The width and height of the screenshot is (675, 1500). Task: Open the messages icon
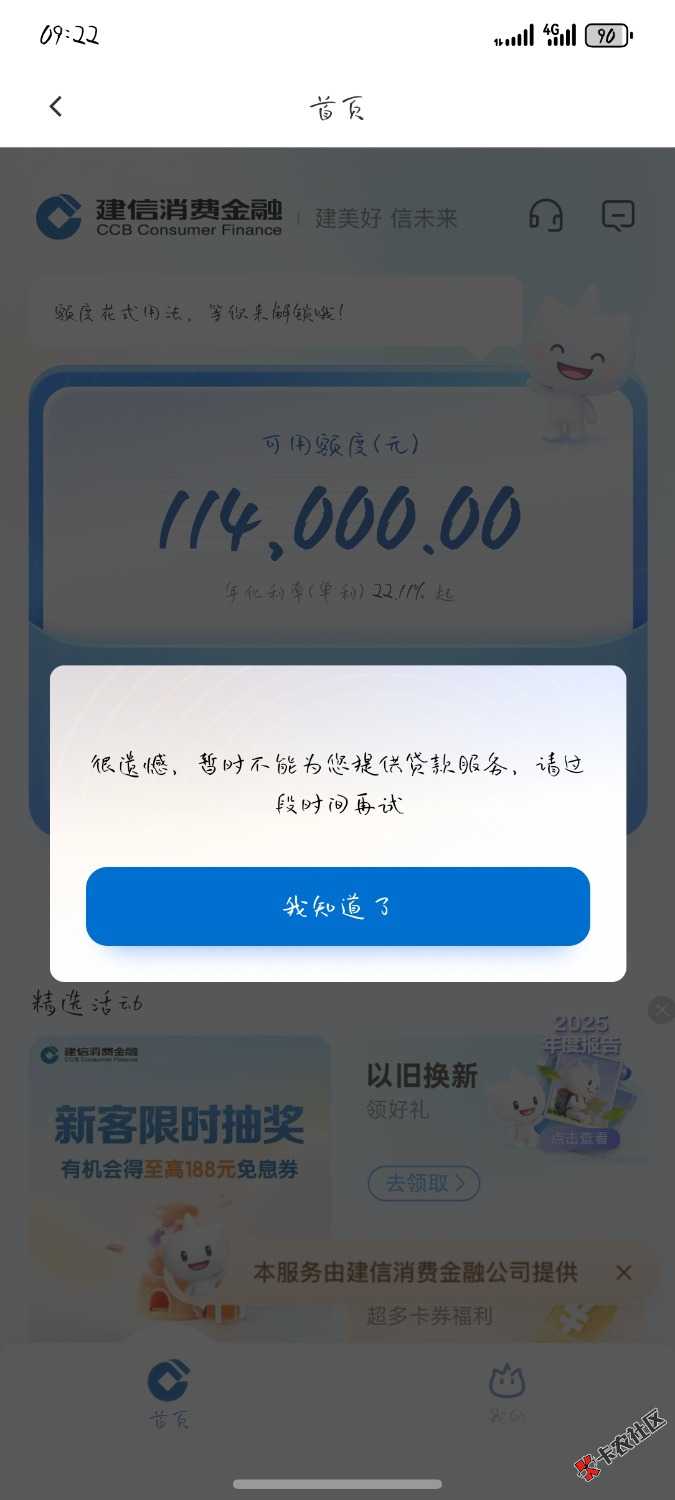coord(618,215)
